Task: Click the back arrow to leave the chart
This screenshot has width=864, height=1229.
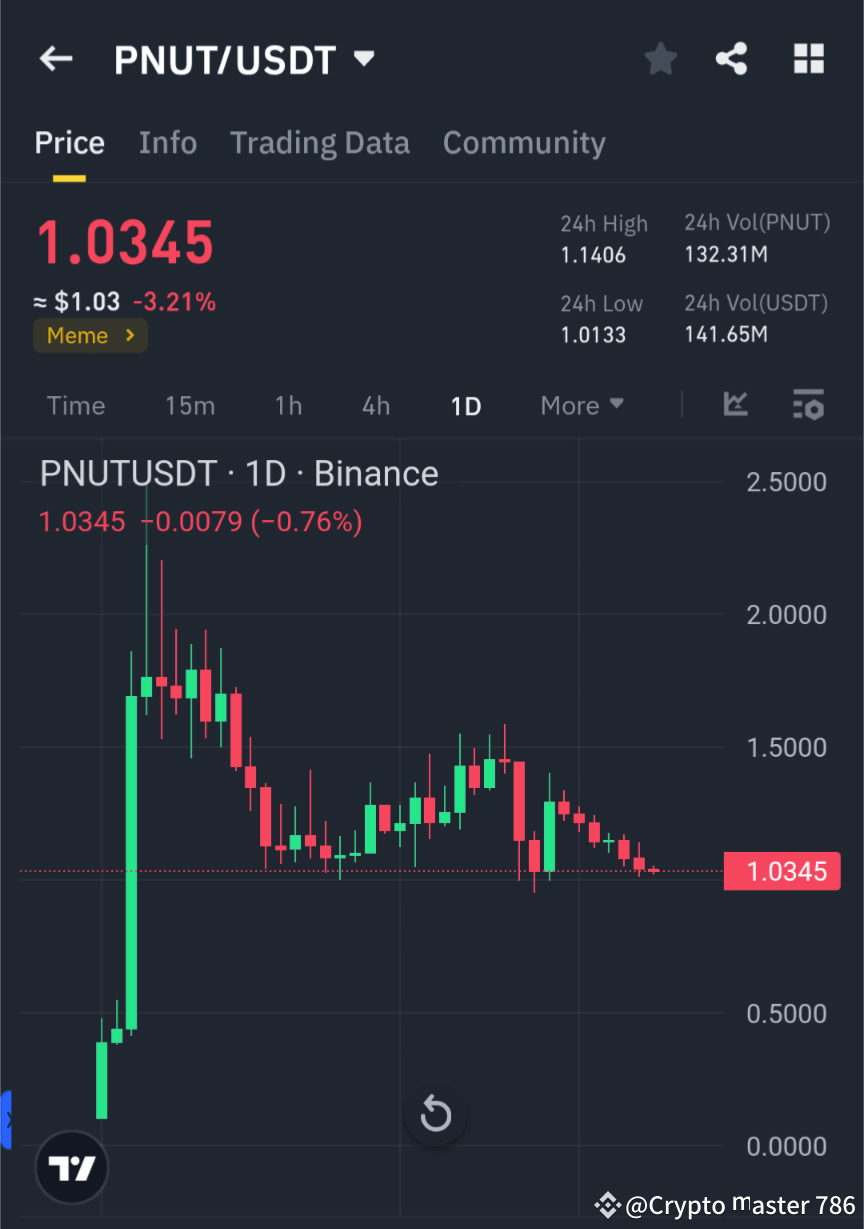Action: coord(55,58)
